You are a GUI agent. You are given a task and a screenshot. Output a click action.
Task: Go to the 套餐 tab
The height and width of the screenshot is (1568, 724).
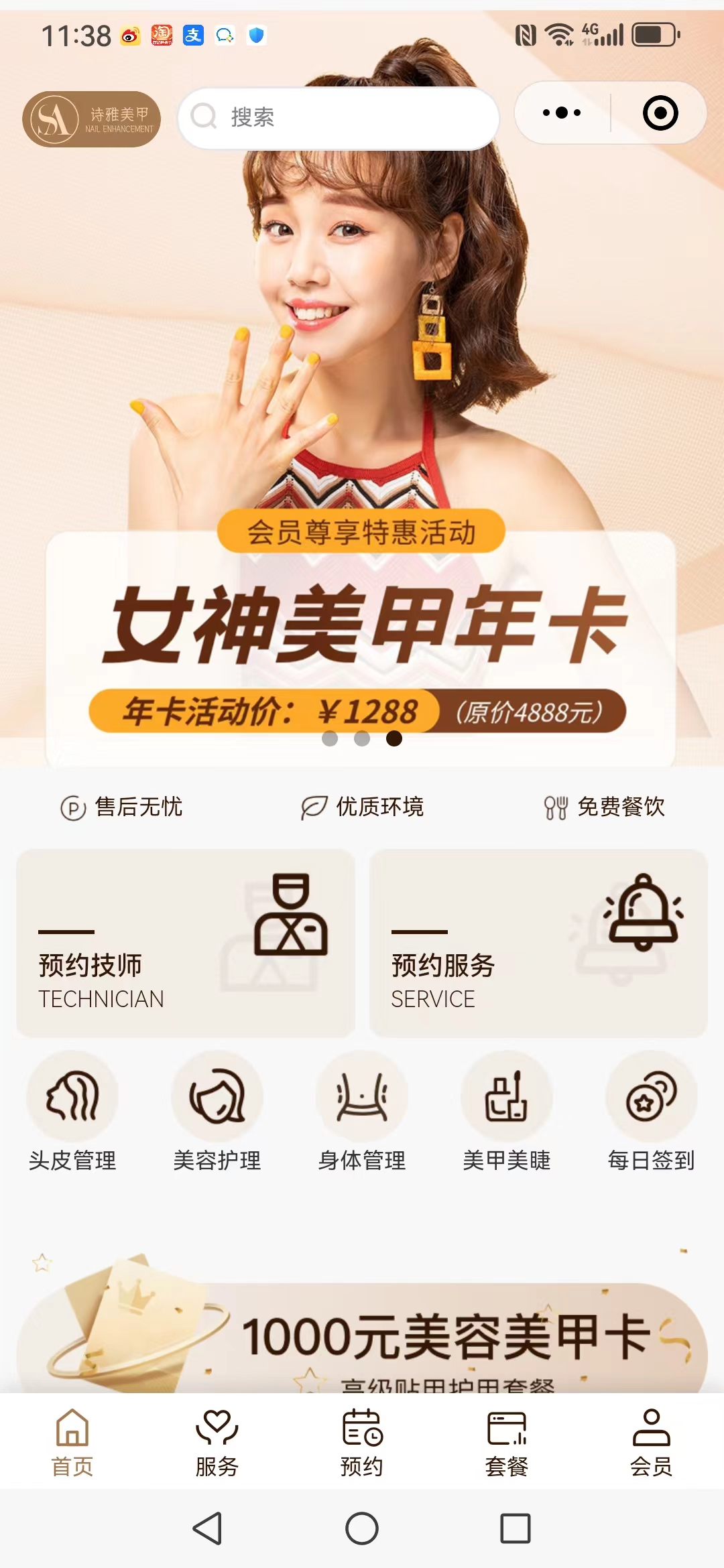pyautogui.click(x=507, y=1442)
